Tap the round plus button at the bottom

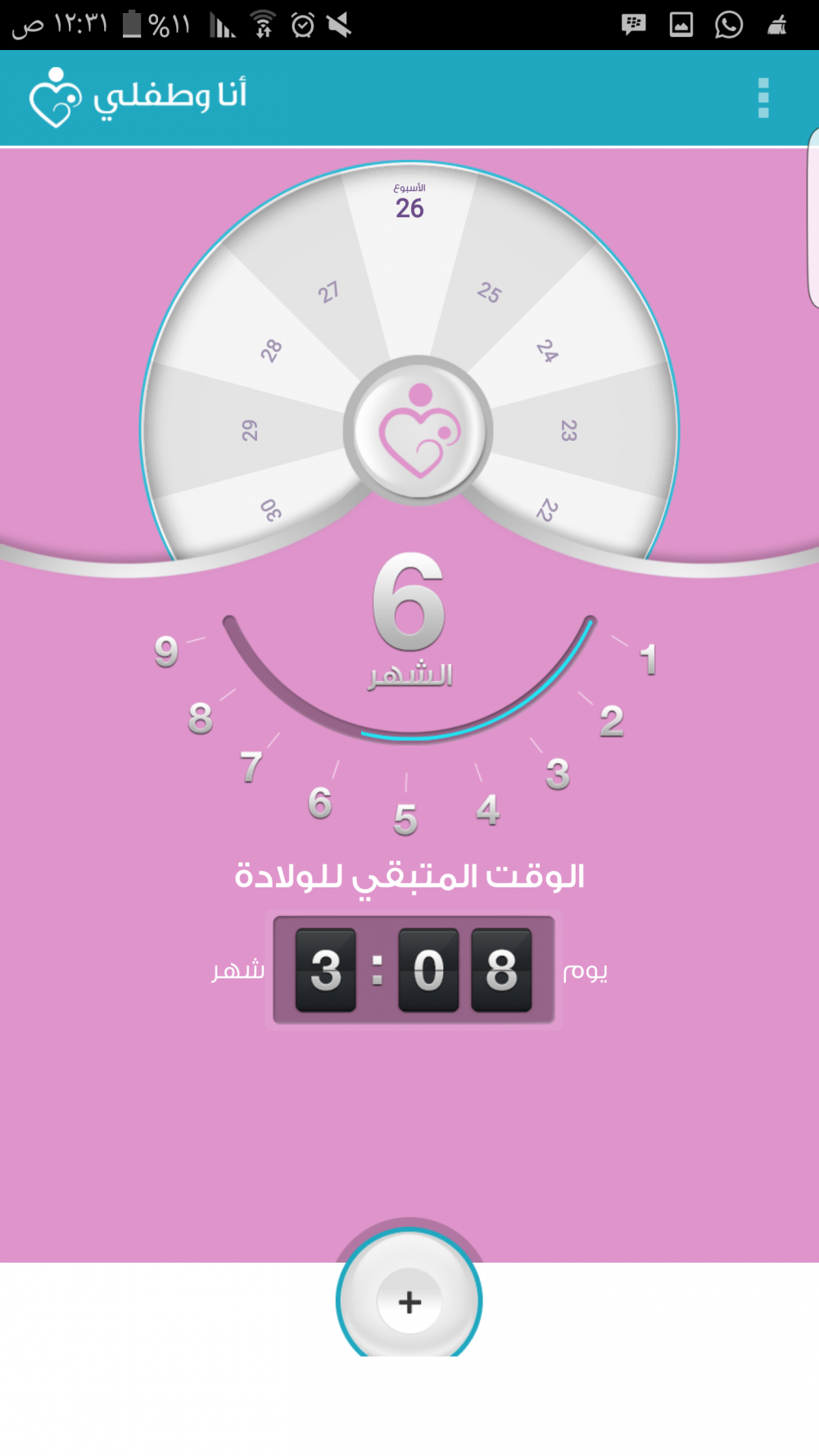tap(409, 1300)
